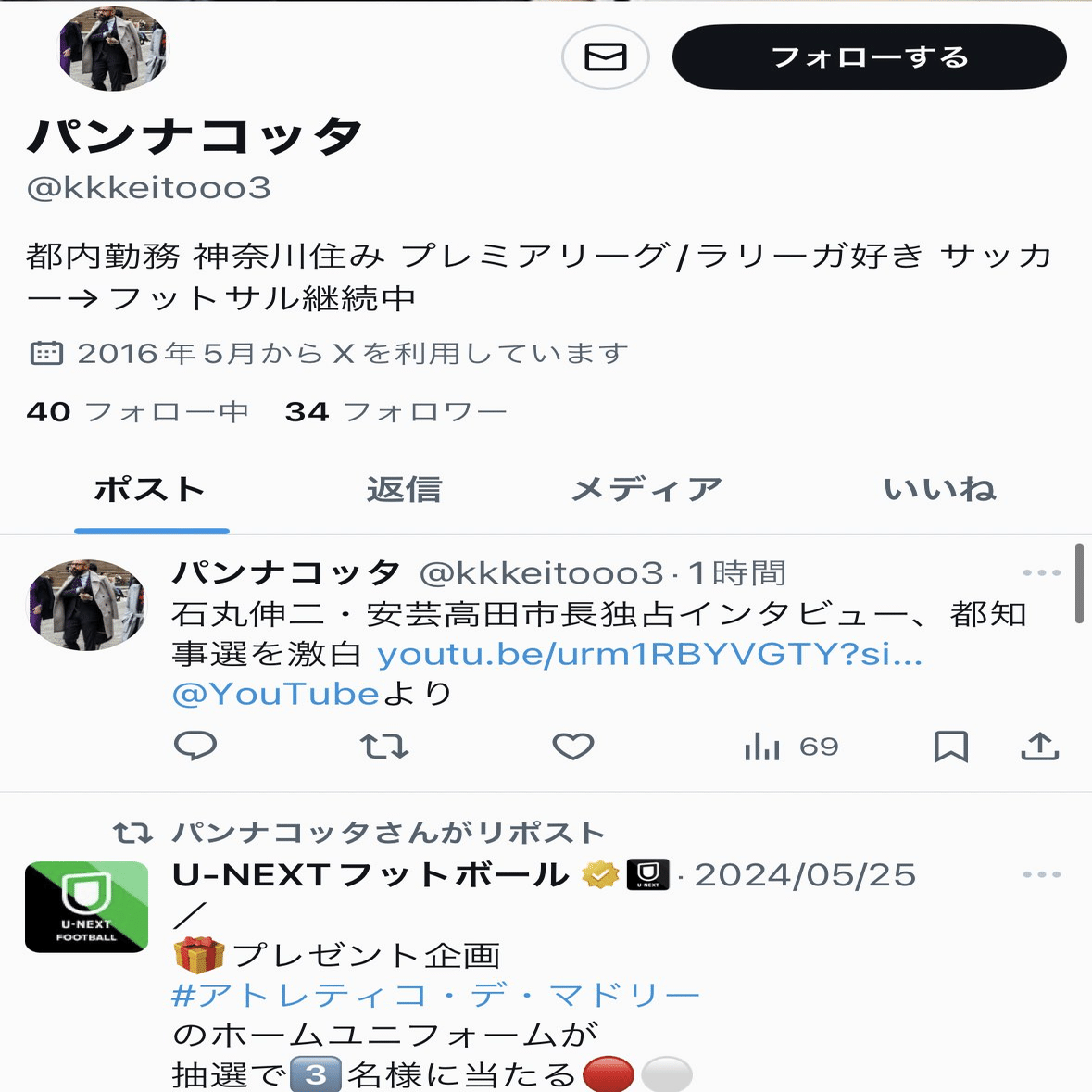
Task: Switch to the 返信 tab
Action: click(404, 489)
